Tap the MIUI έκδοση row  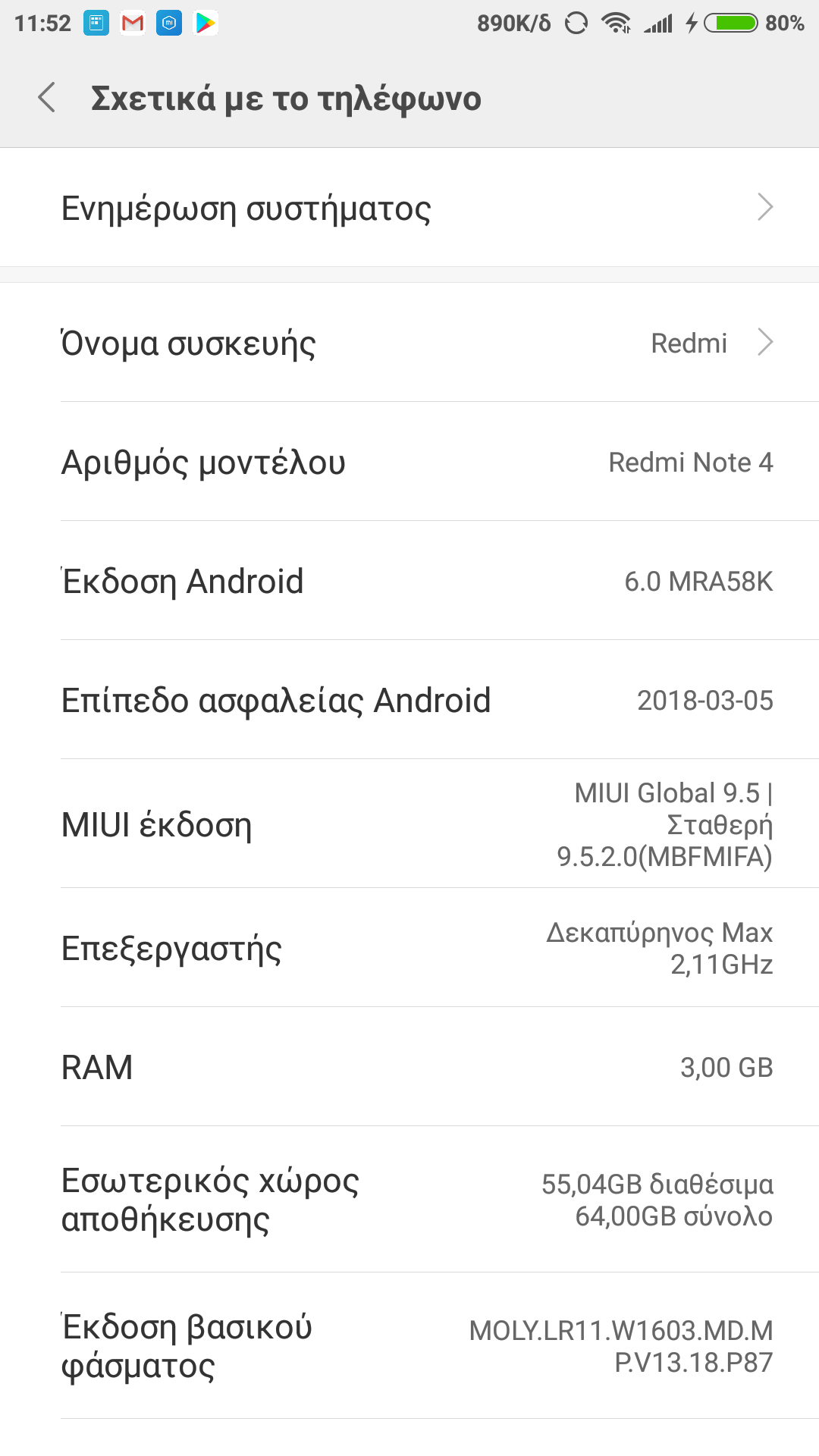409,824
